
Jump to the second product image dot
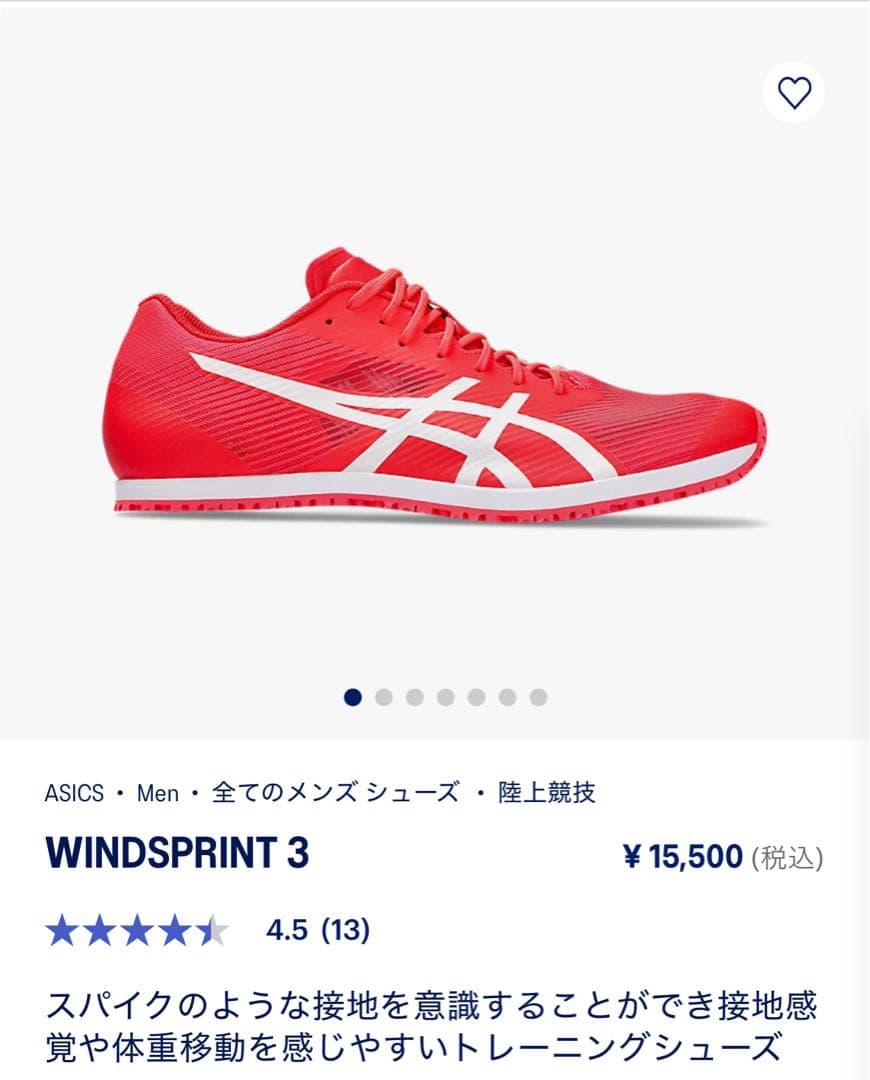coord(384,697)
